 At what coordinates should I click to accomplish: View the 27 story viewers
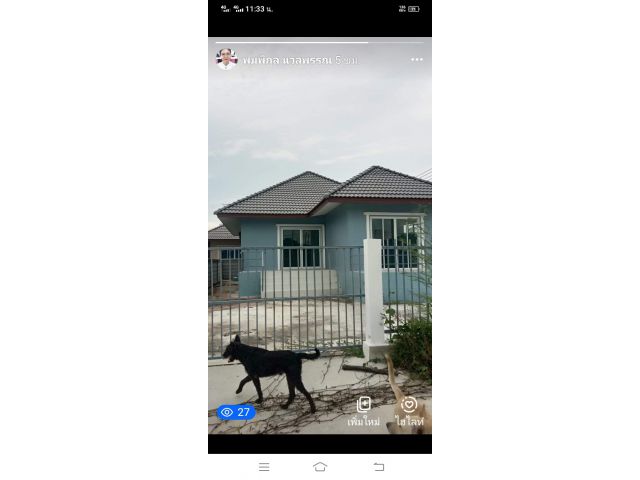click(236, 412)
